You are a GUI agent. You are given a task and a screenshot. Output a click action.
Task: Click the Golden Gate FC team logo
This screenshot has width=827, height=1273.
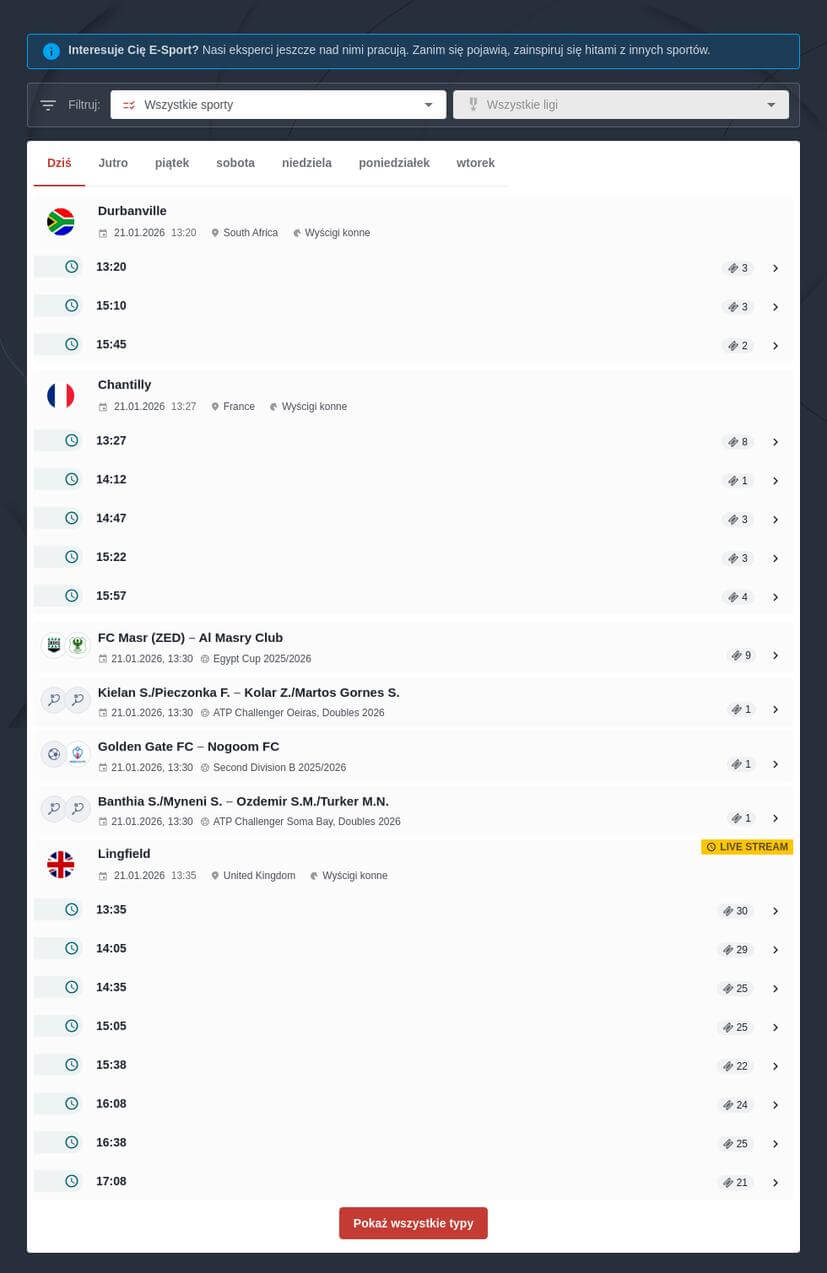pos(54,754)
